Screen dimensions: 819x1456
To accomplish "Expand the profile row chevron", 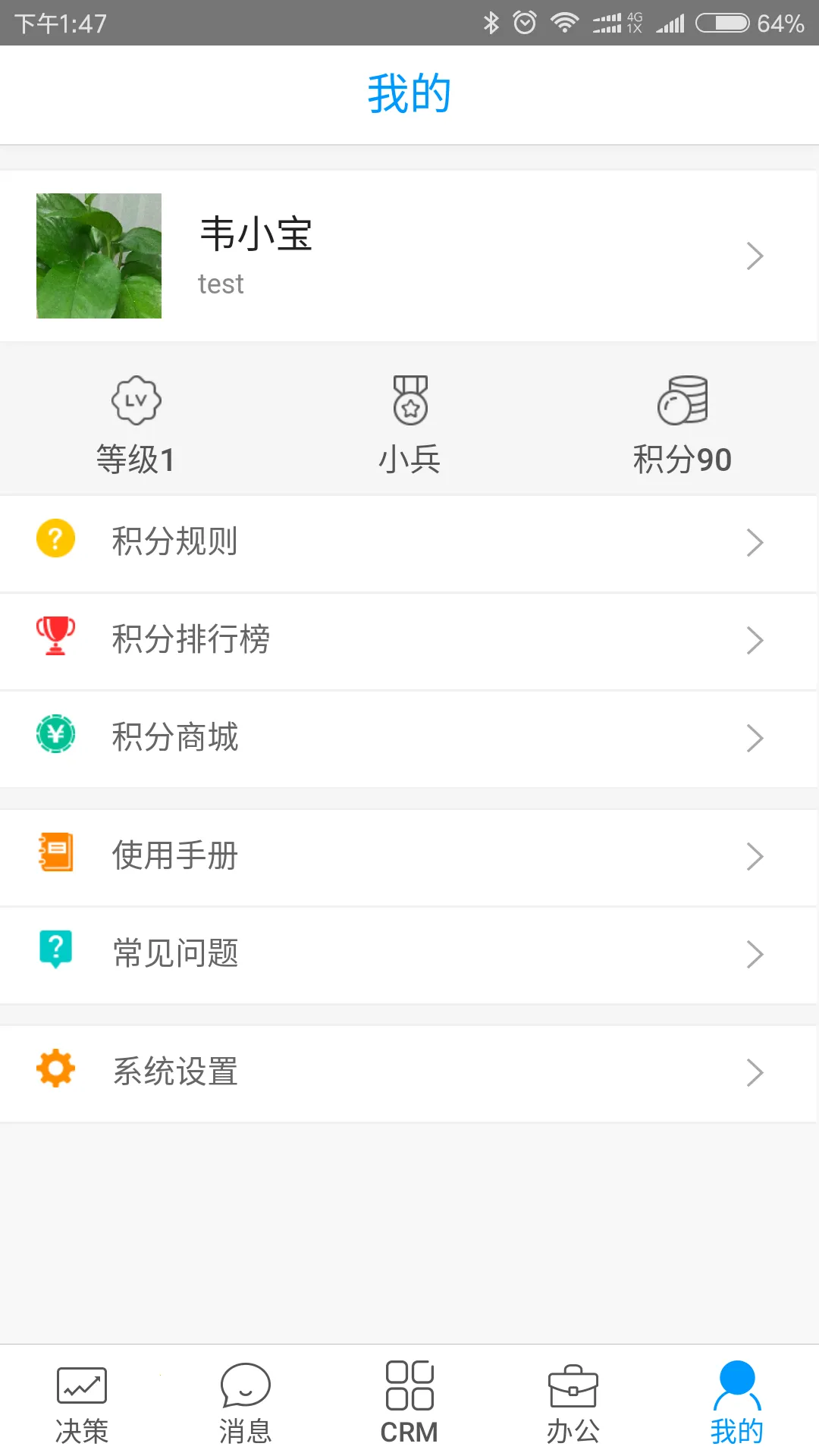I will coord(754,256).
